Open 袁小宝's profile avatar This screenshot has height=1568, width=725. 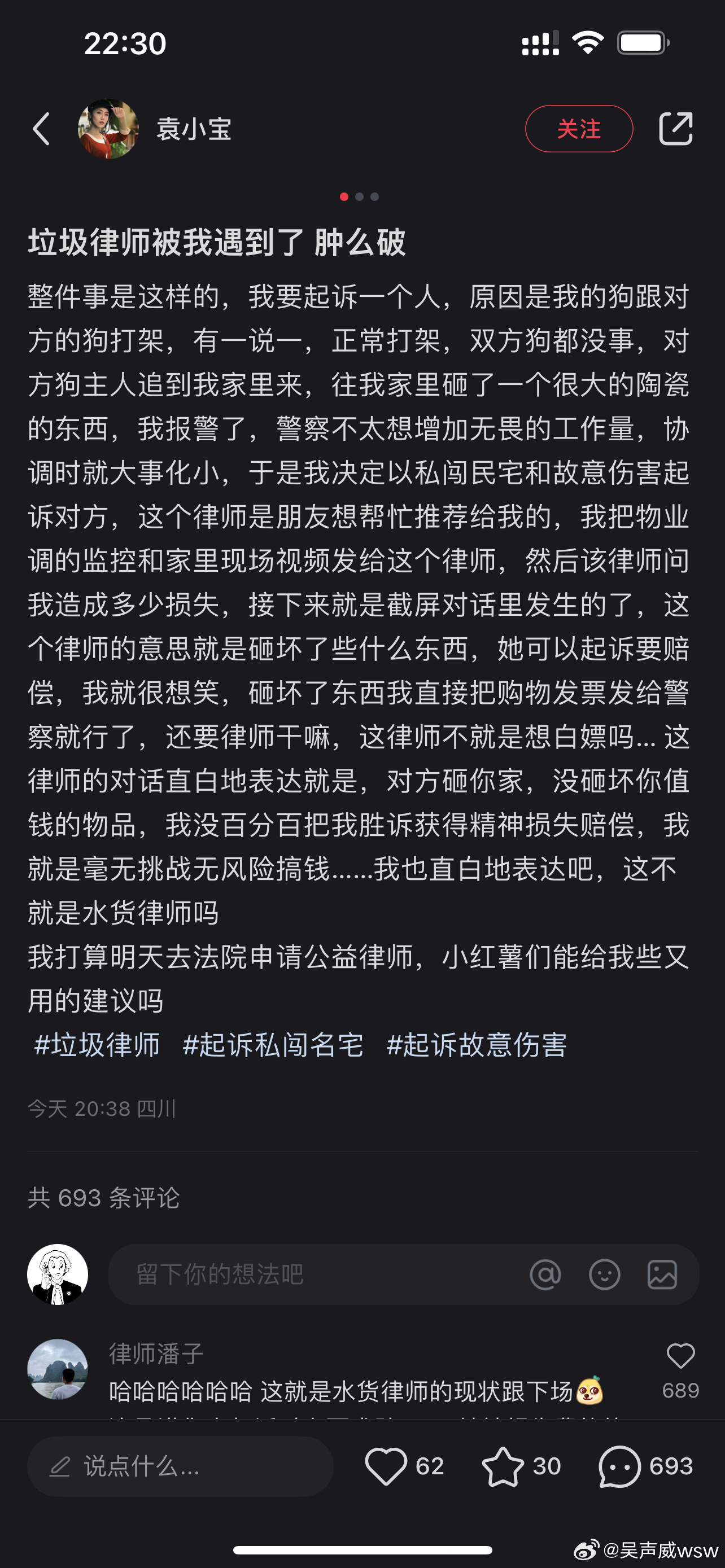click(x=108, y=129)
